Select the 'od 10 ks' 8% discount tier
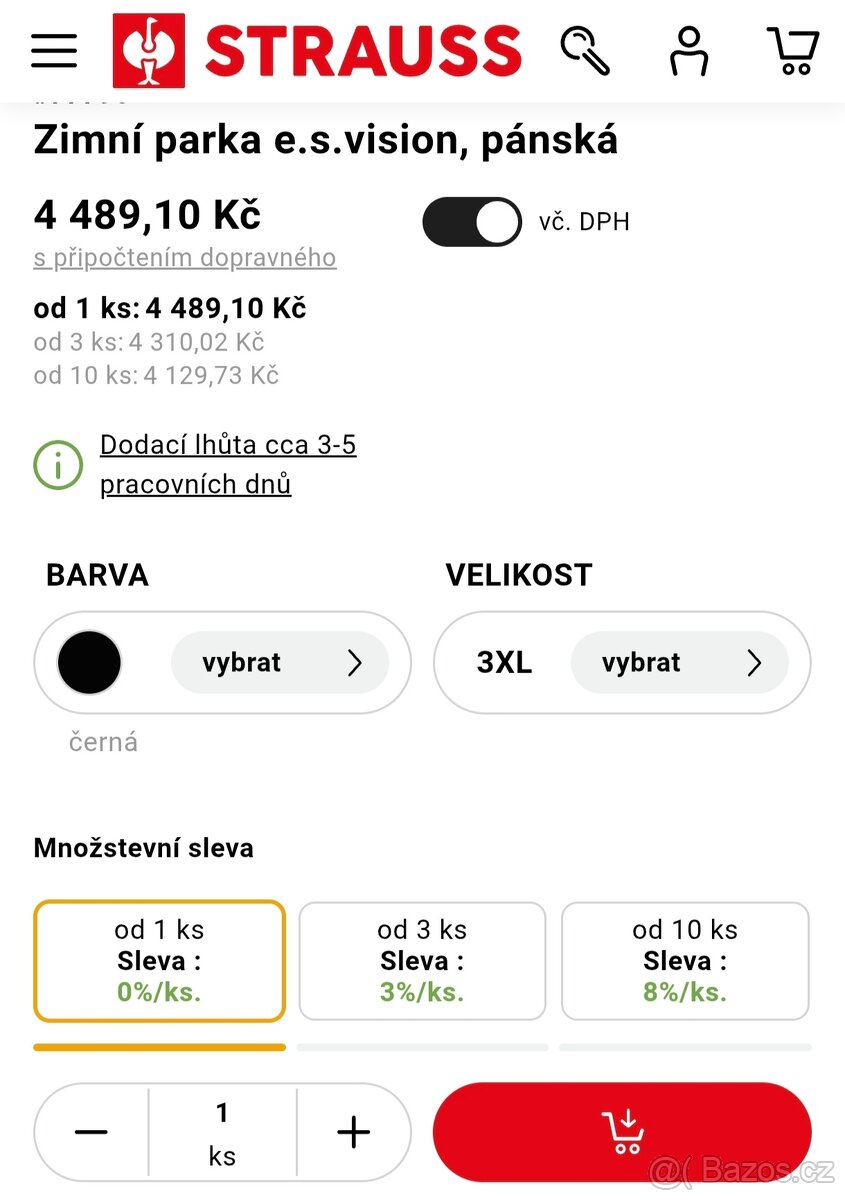The width and height of the screenshot is (845, 1200). click(x=685, y=961)
